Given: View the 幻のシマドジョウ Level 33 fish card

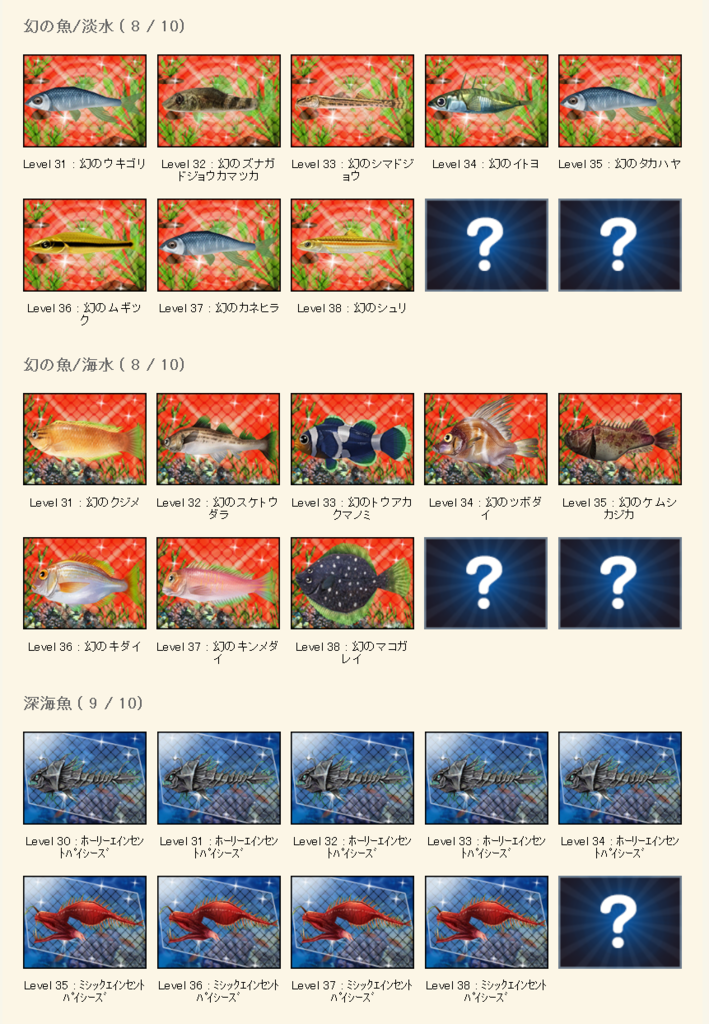Looking at the screenshot, I should 352,101.
